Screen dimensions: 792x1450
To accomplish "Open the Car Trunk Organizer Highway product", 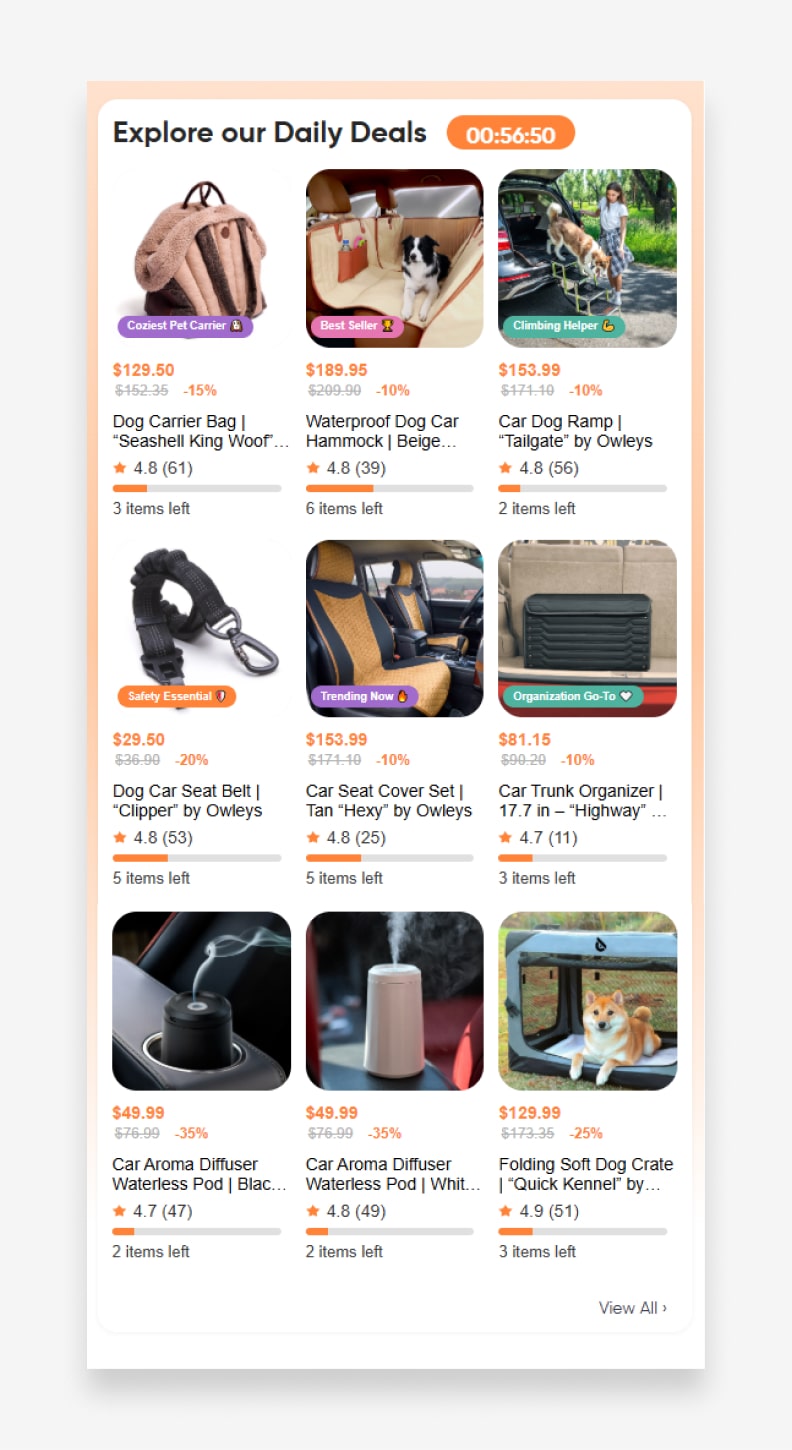I will coord(587,629).
